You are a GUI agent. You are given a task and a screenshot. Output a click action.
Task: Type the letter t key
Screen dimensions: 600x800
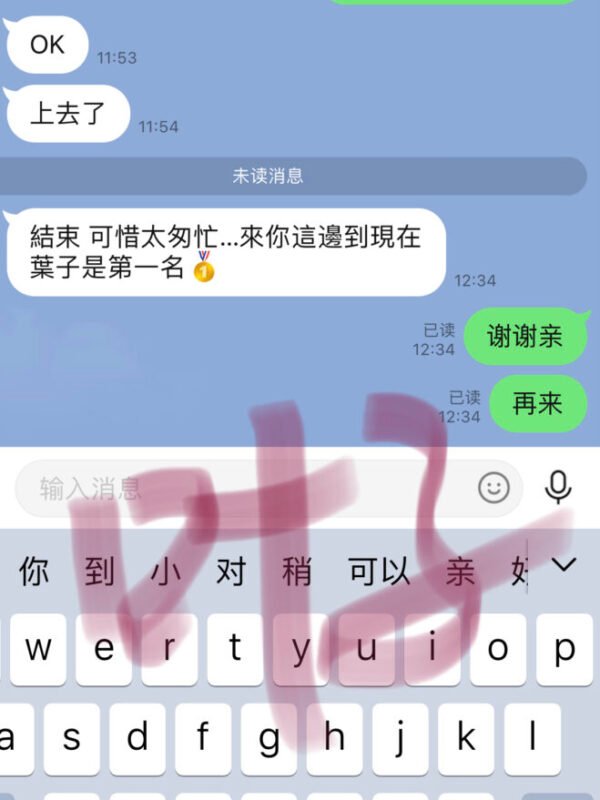(x=235, y=649)
